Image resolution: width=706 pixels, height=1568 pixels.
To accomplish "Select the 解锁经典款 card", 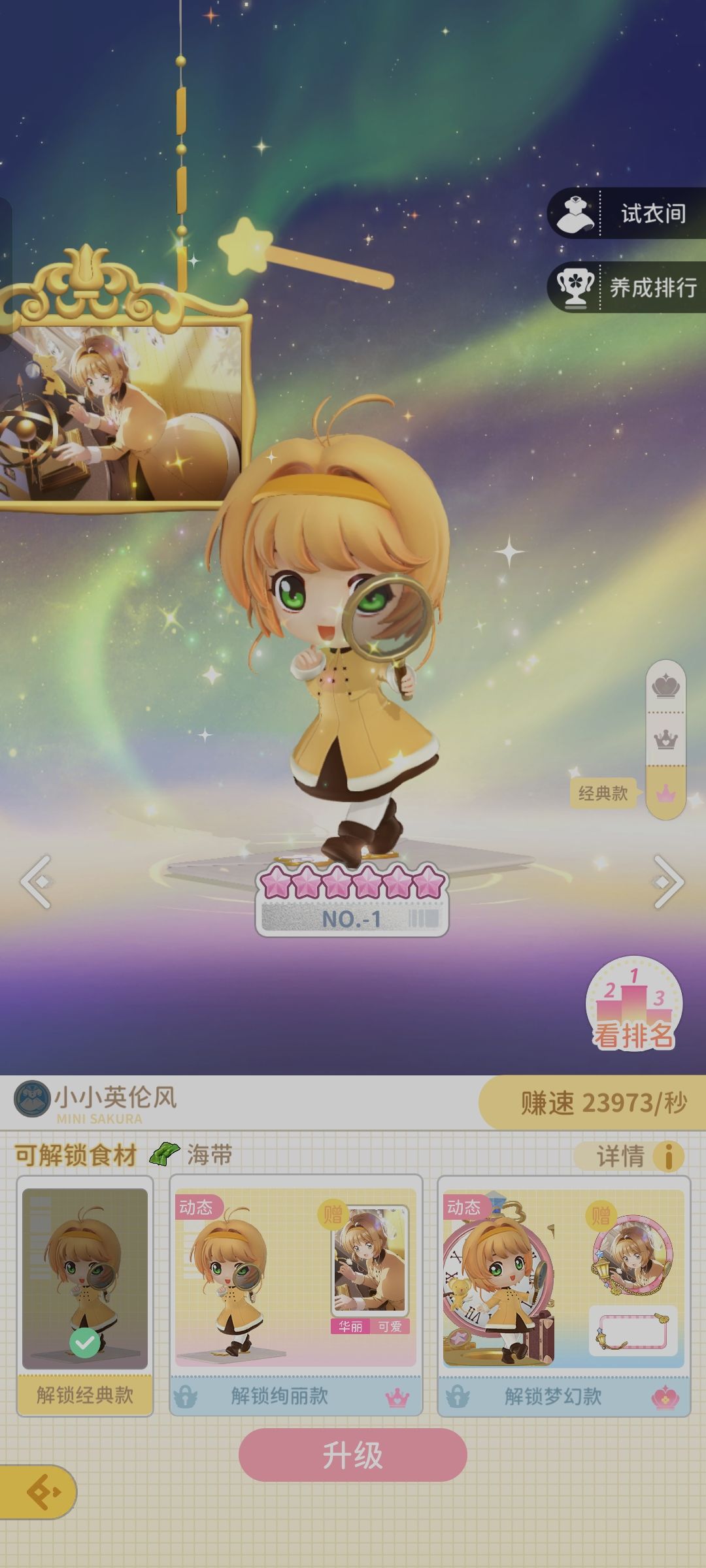I will pyautogui.click(x=85, y=1296).
